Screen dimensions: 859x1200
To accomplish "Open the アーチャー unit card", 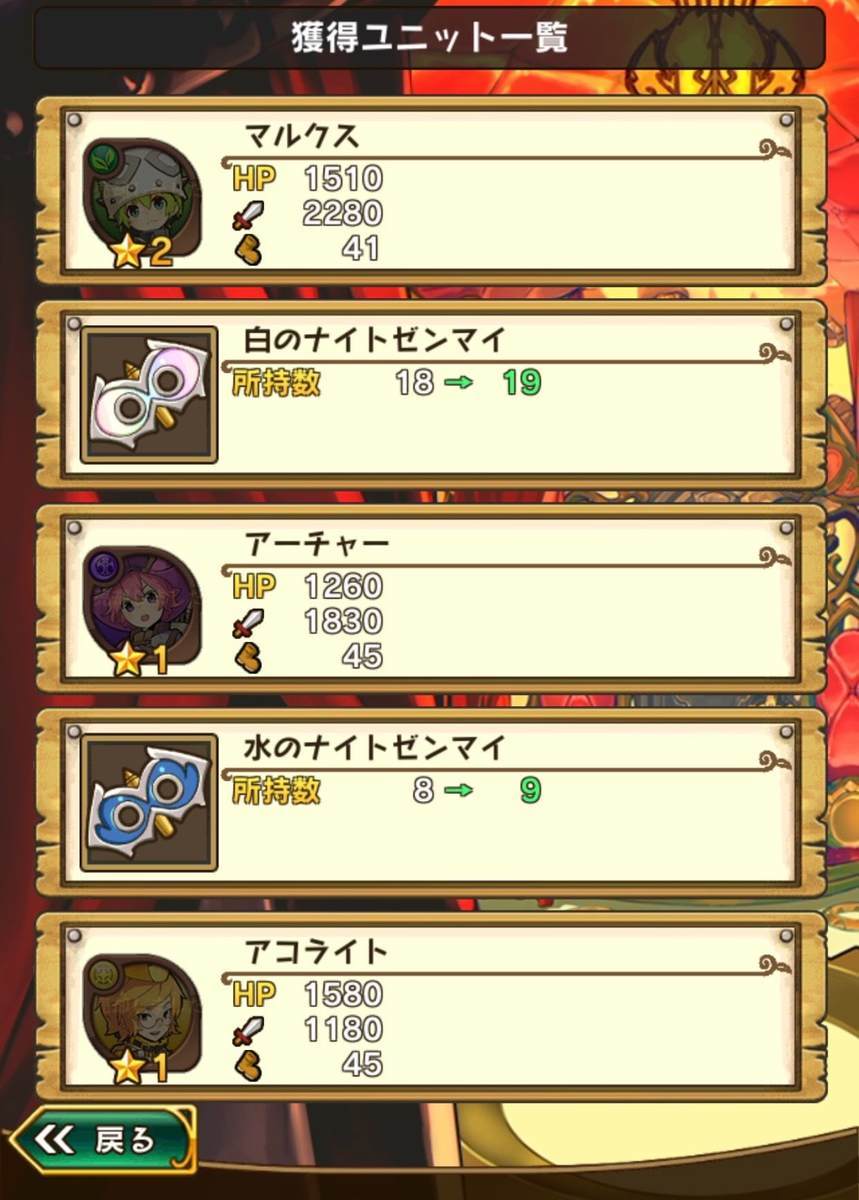I will tap(430, 598).
